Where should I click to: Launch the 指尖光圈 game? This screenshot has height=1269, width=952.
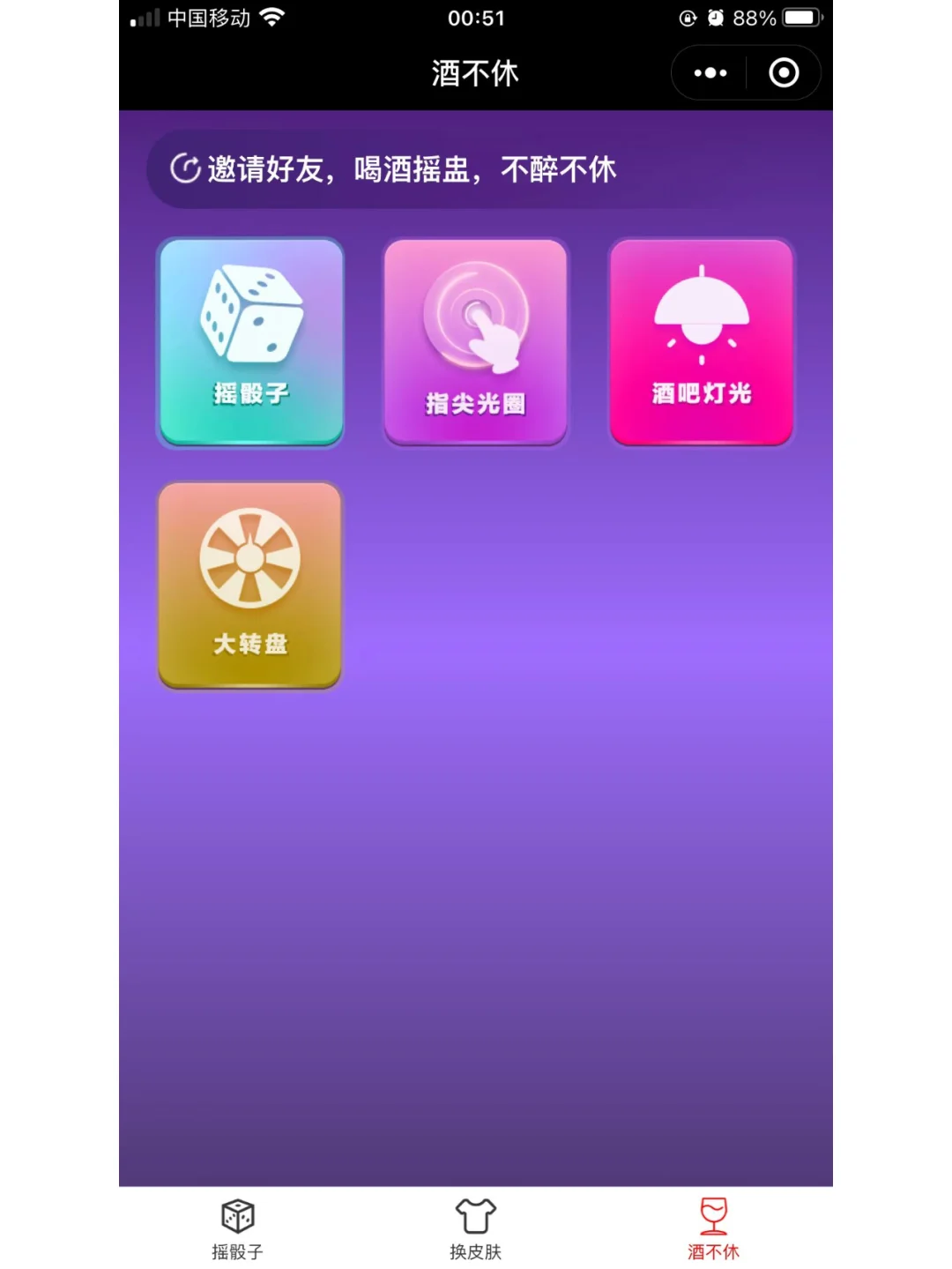476,342
